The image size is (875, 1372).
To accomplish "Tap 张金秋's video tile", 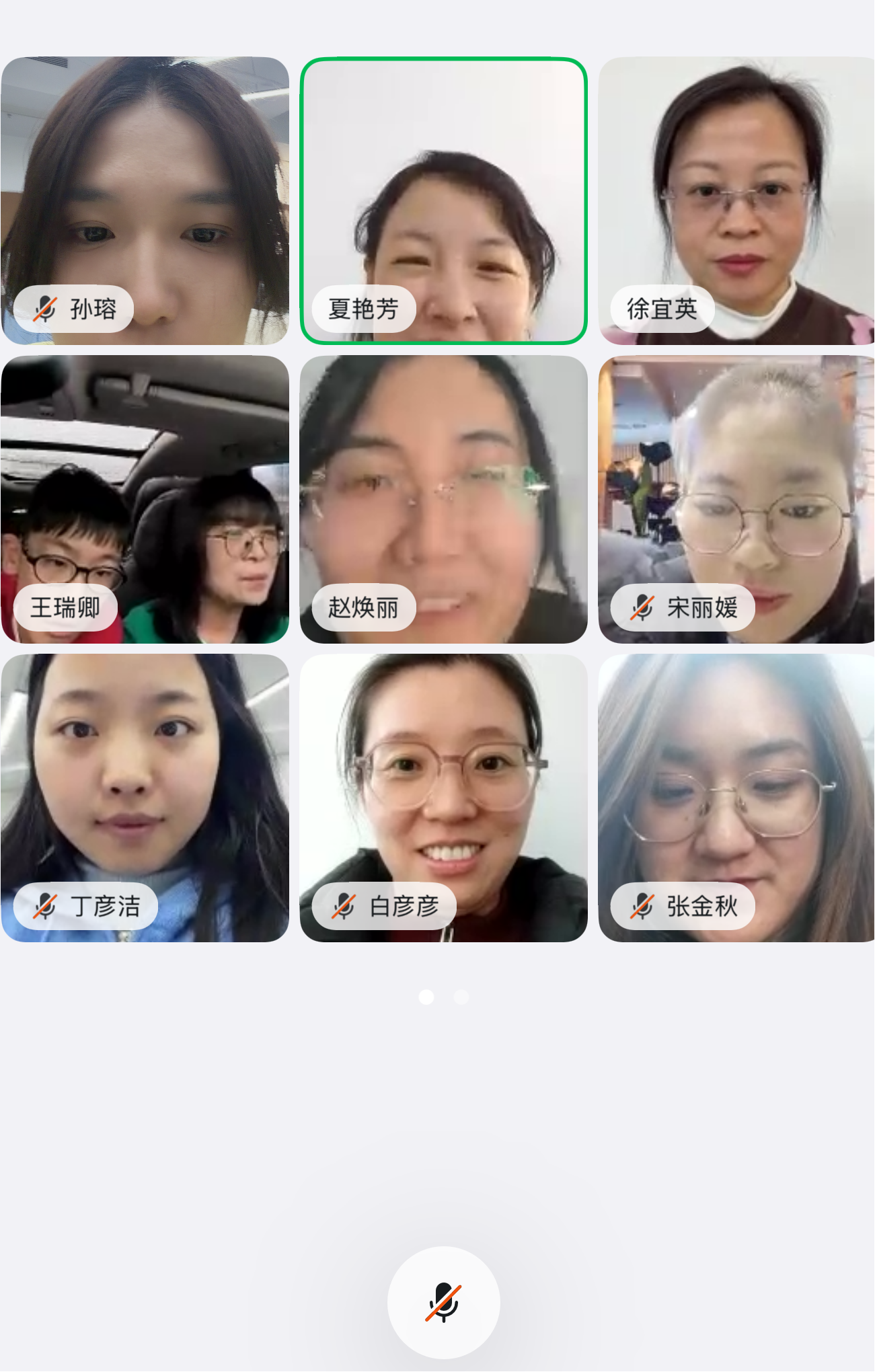I will [x=736, y=798].
